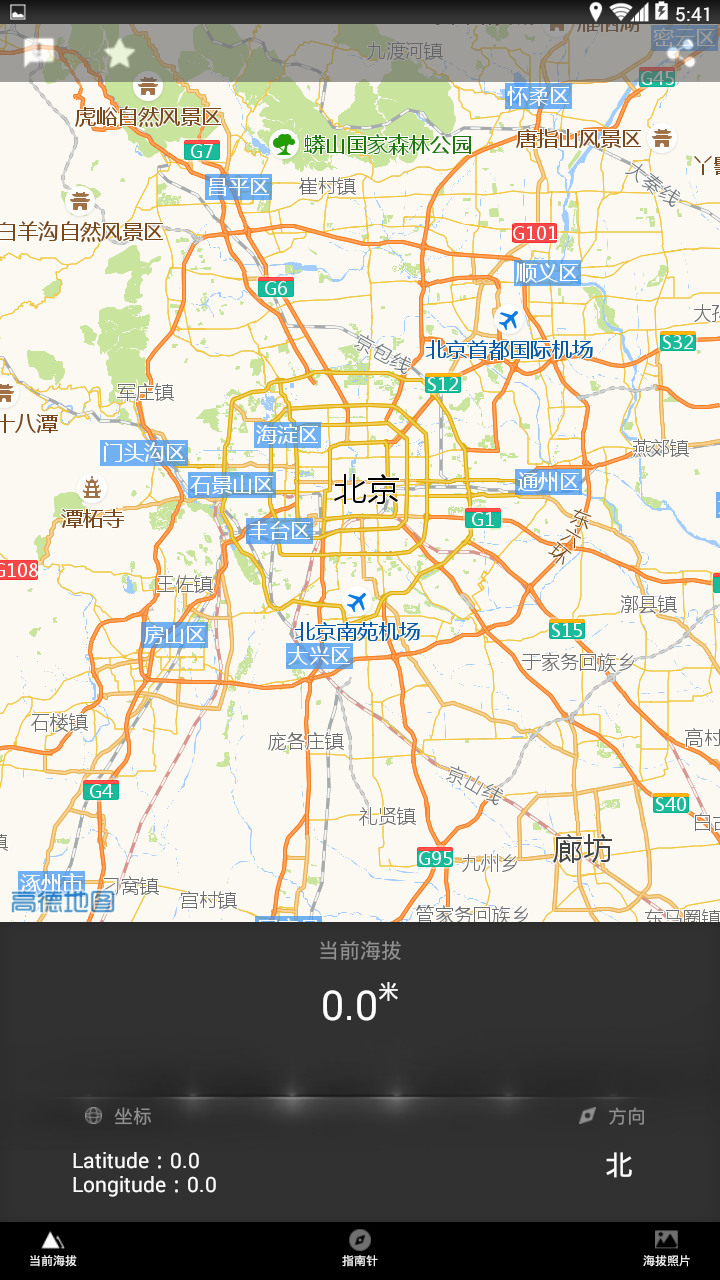Tap the 北 direction indicator

[618, 1165]
